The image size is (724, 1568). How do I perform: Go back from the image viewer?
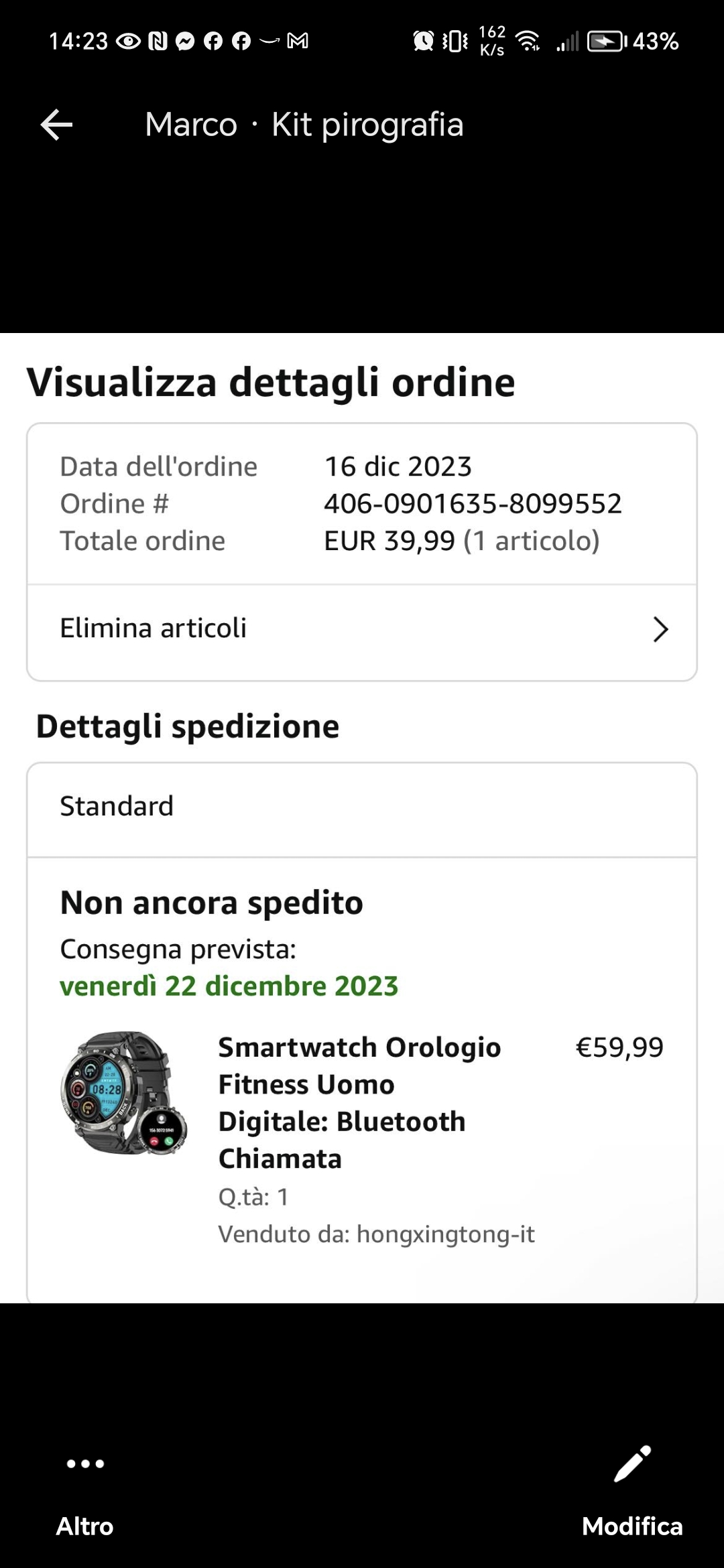click(57, 125)
